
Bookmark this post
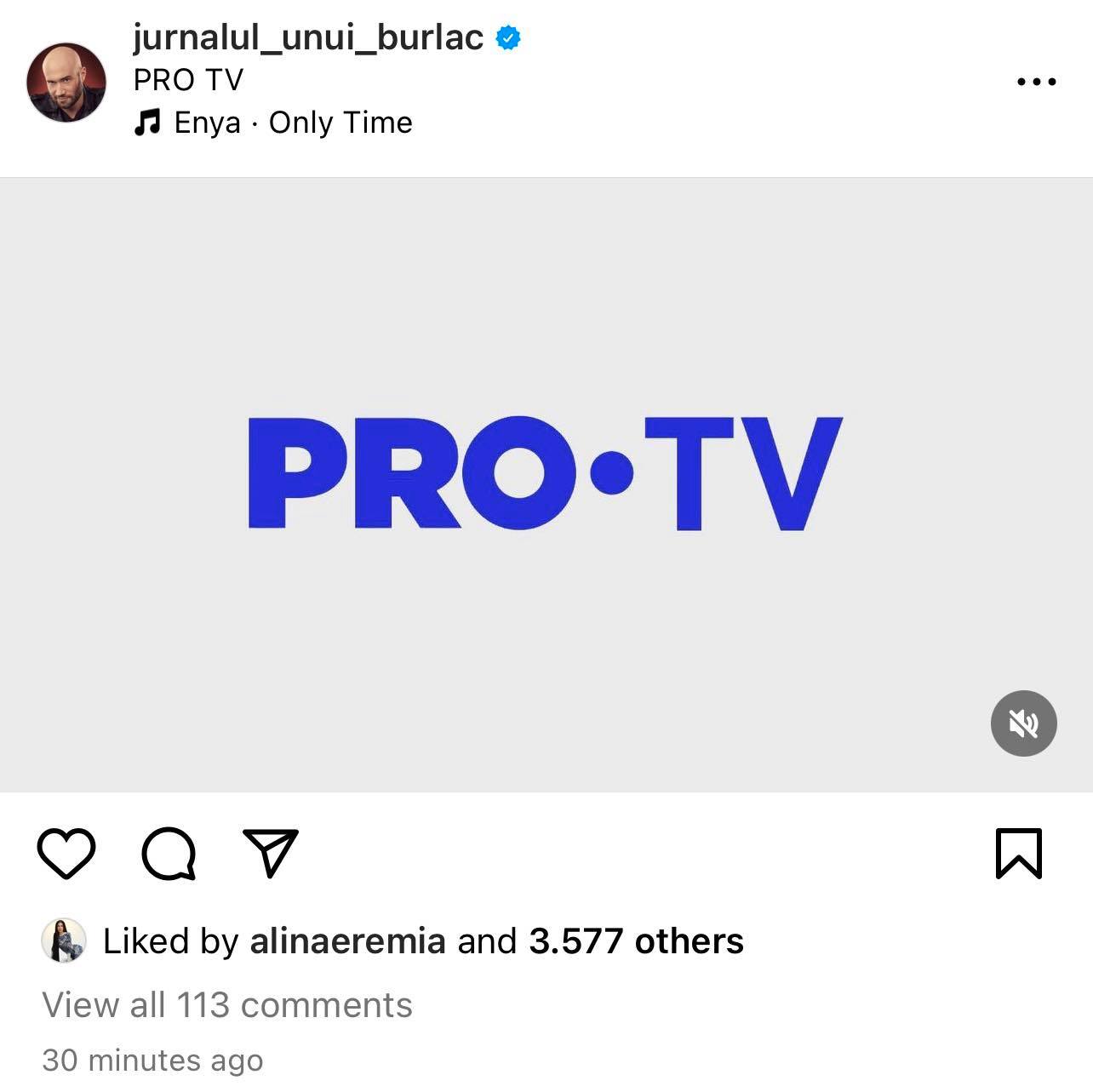point(1018,853)
